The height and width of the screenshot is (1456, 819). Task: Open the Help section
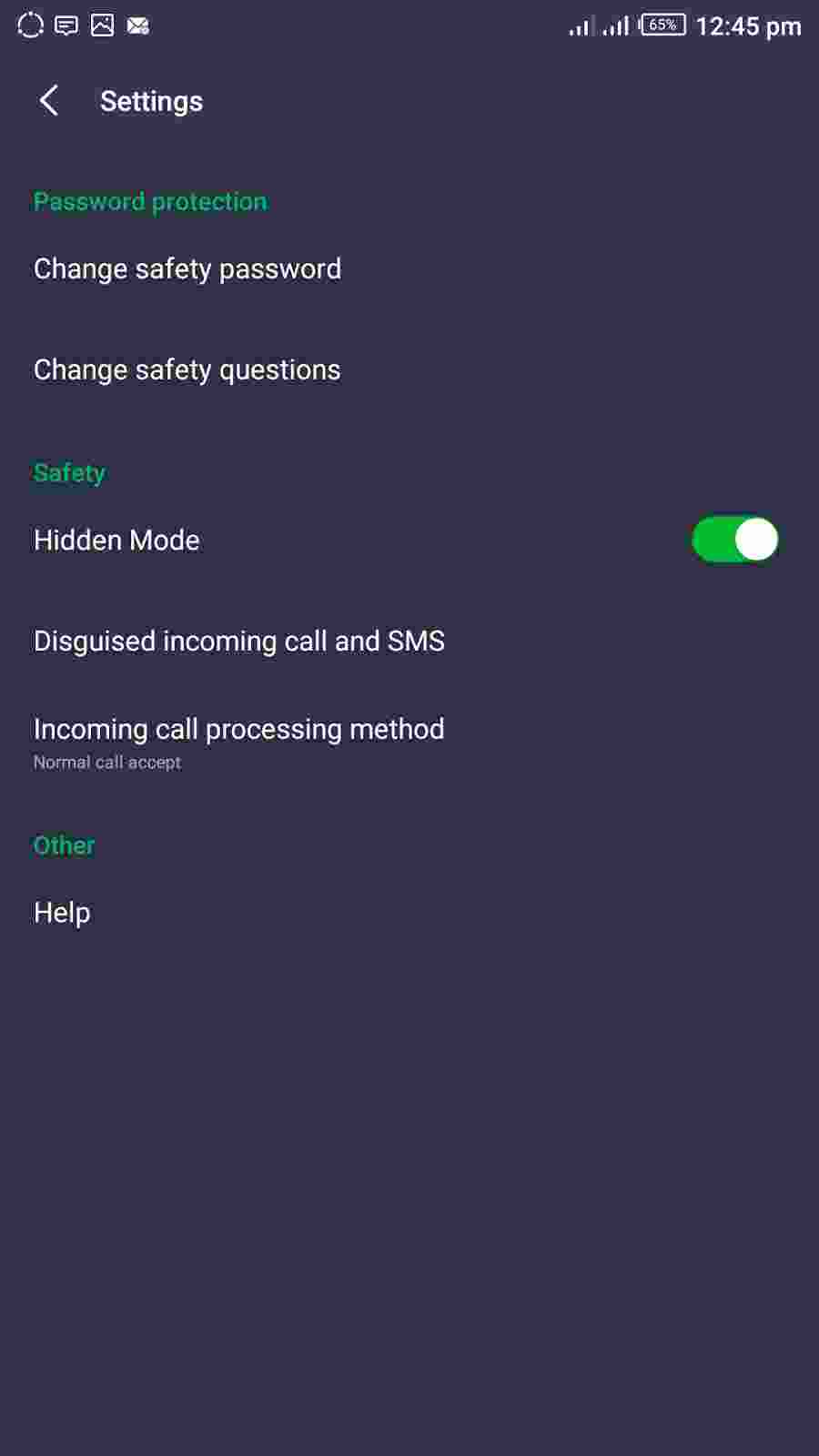point(62,913)
